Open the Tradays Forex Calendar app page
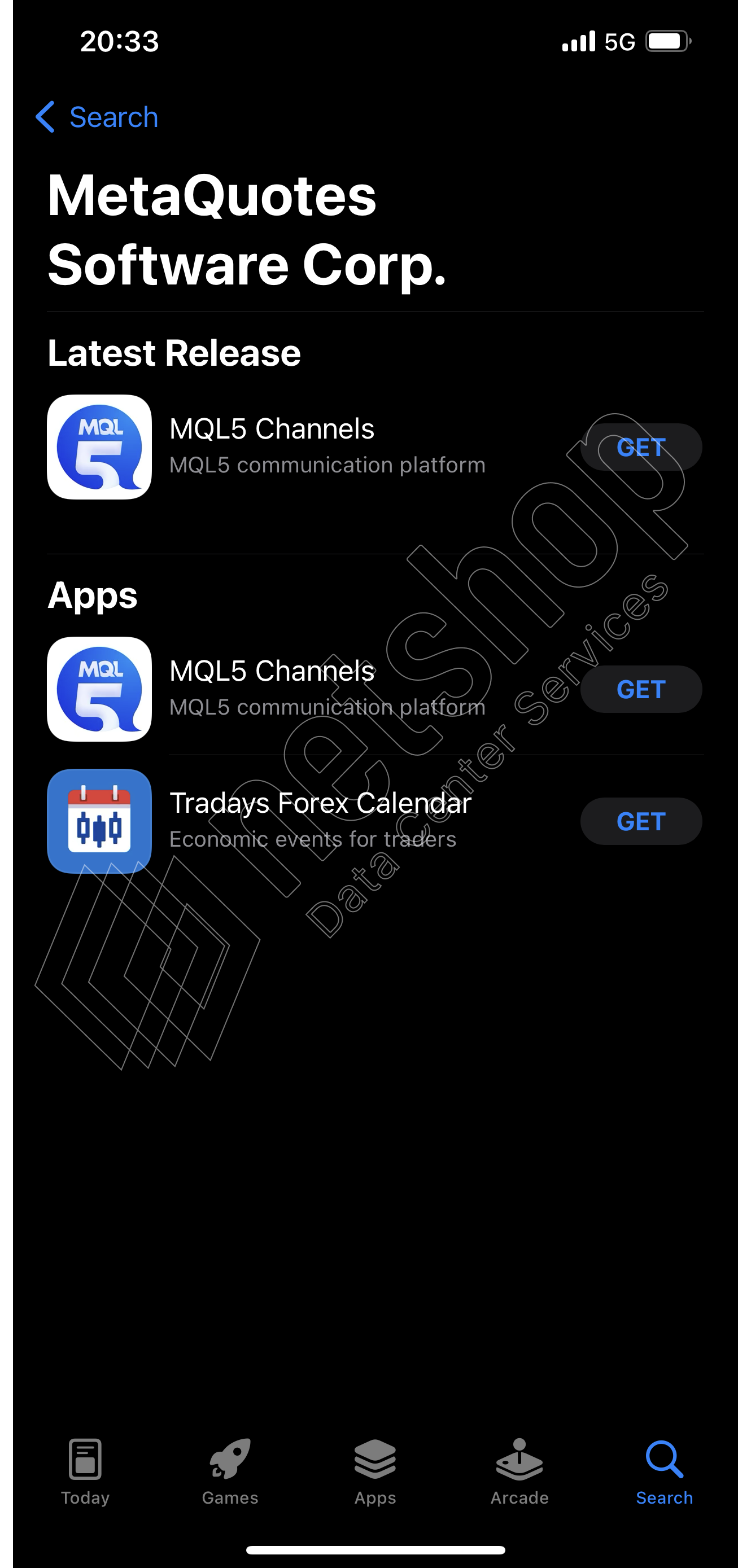Viewport: 738px width, 1568px height. pyautogui.click(x=320, y=820)
